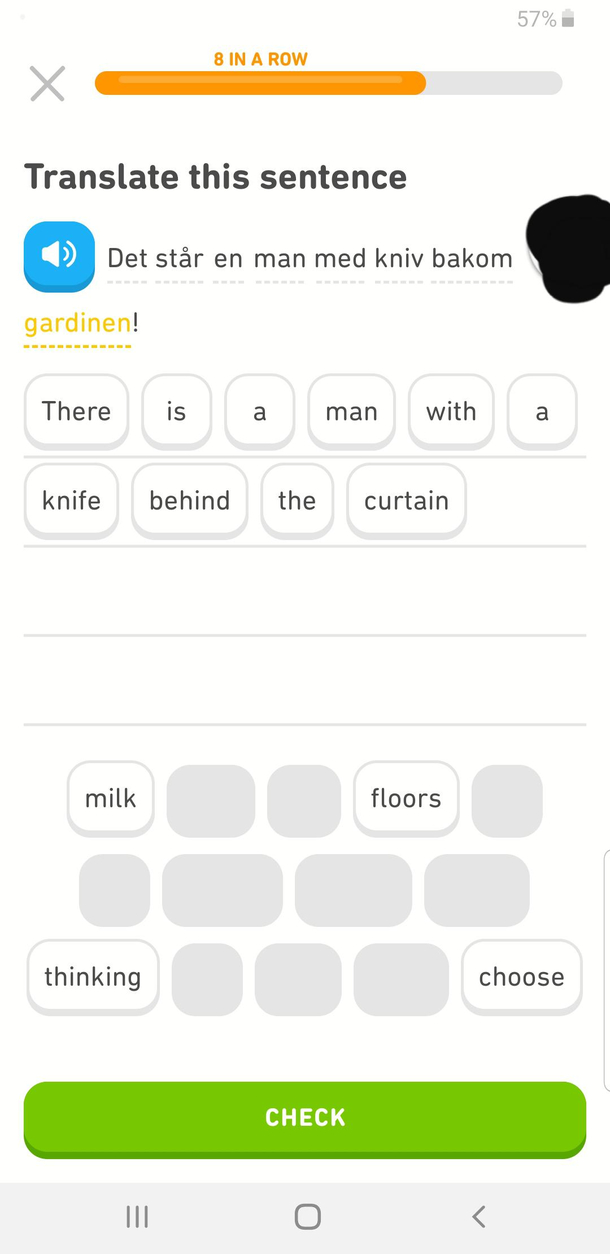This screenshot has height=1254, width=610.
Task: Show the hint for "gardinen"
Action: [77, 323]
